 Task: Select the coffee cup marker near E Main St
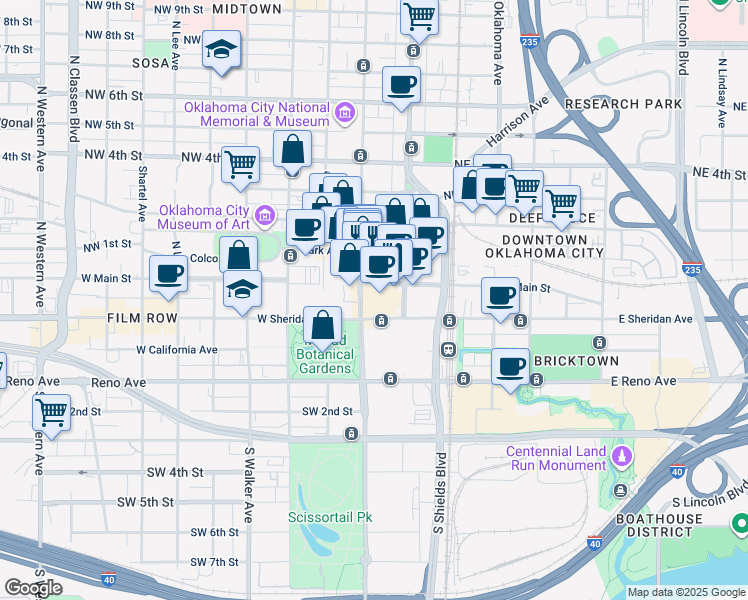(500, 295)
